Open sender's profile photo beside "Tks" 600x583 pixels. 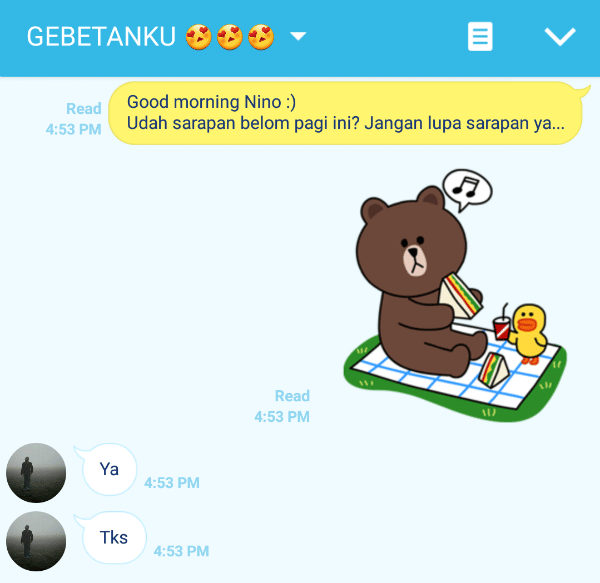(36, 541)
